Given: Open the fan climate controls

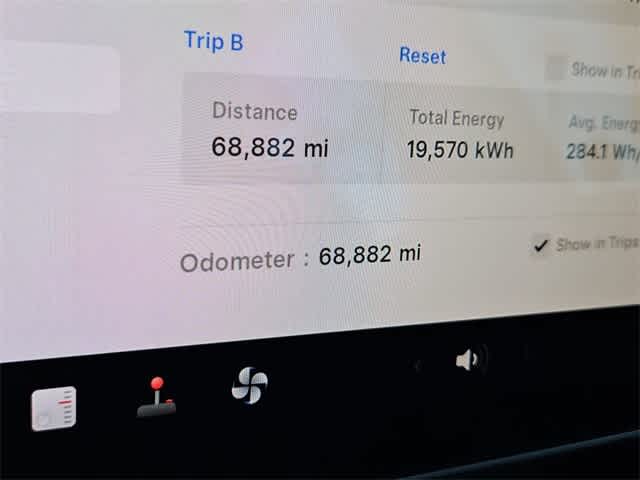Looking at the screenshot, I should (250, 385).
